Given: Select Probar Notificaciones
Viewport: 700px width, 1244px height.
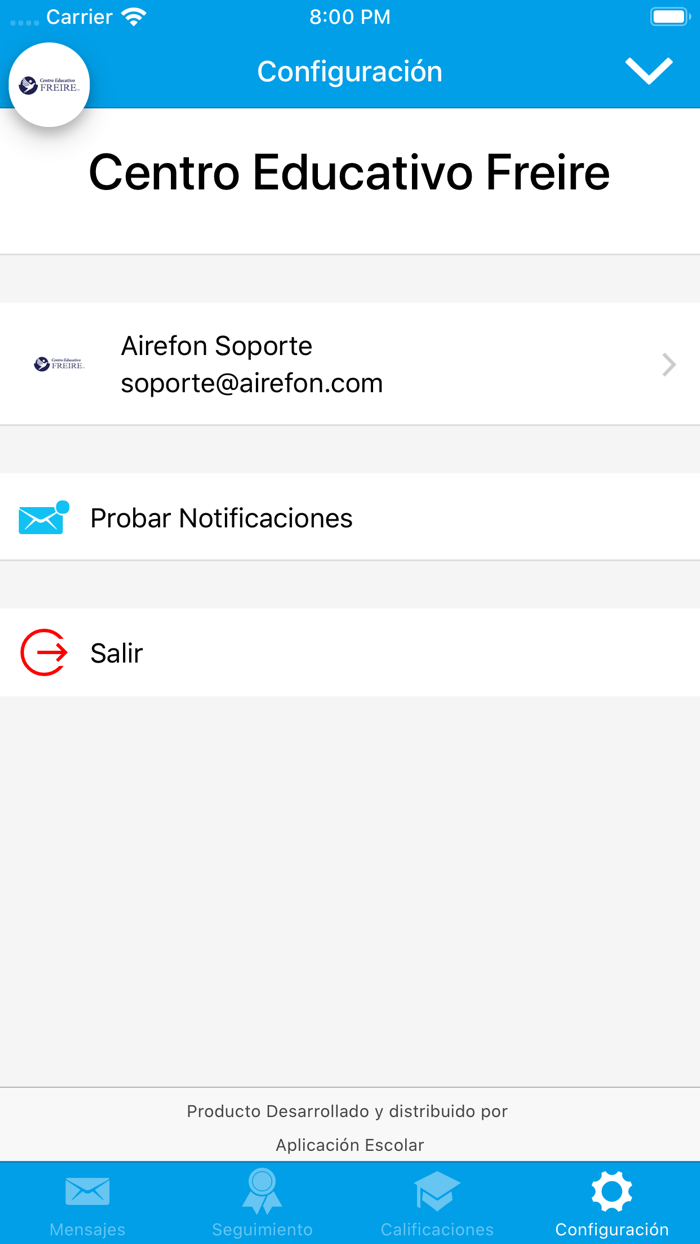Looking at the screenshot, I should [x=350, y=518].
